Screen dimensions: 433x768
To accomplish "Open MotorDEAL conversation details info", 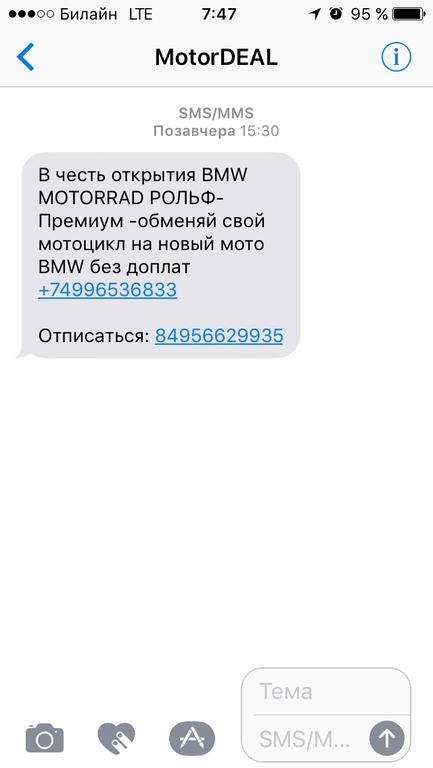I will click(396, 57).
